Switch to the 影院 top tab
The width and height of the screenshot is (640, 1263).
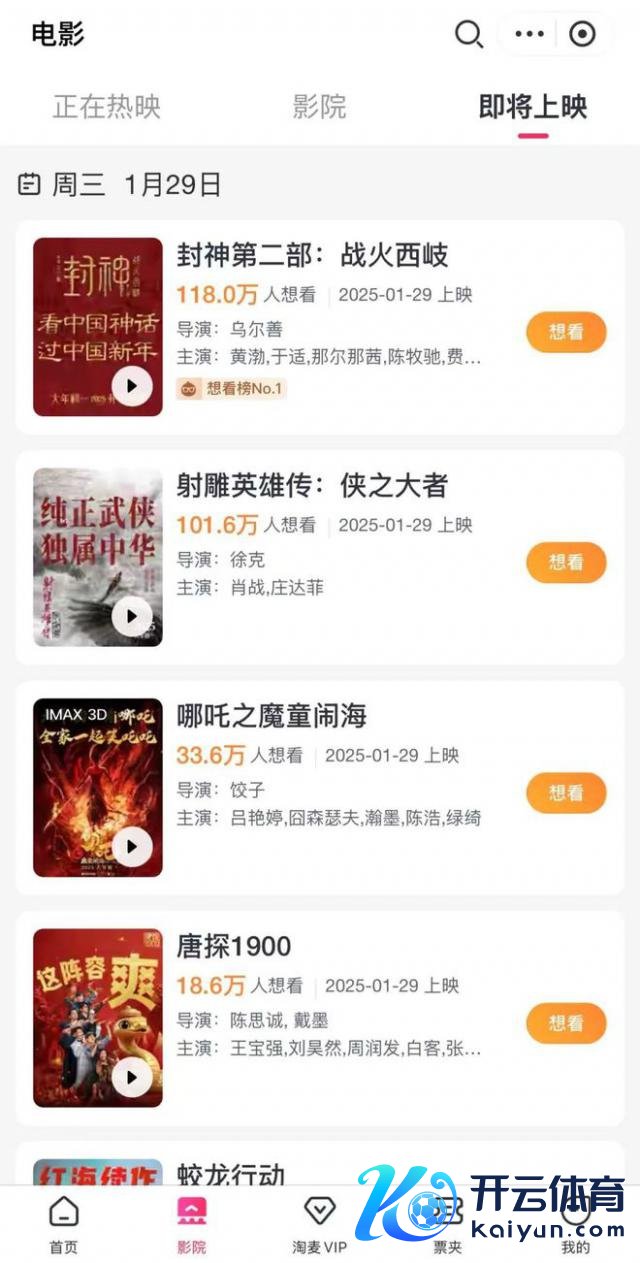(319, 107)
